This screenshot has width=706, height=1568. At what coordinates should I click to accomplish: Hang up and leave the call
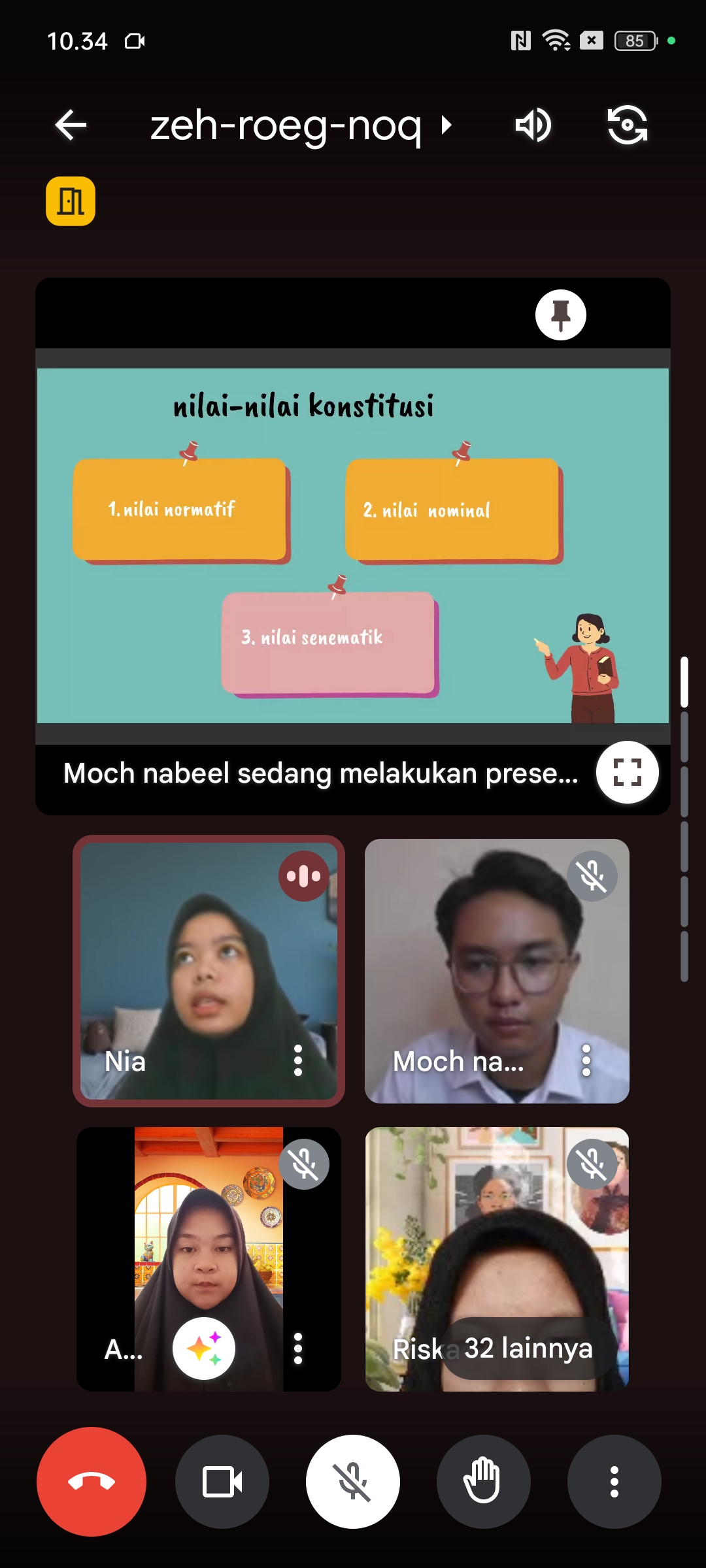point(92,1482)
